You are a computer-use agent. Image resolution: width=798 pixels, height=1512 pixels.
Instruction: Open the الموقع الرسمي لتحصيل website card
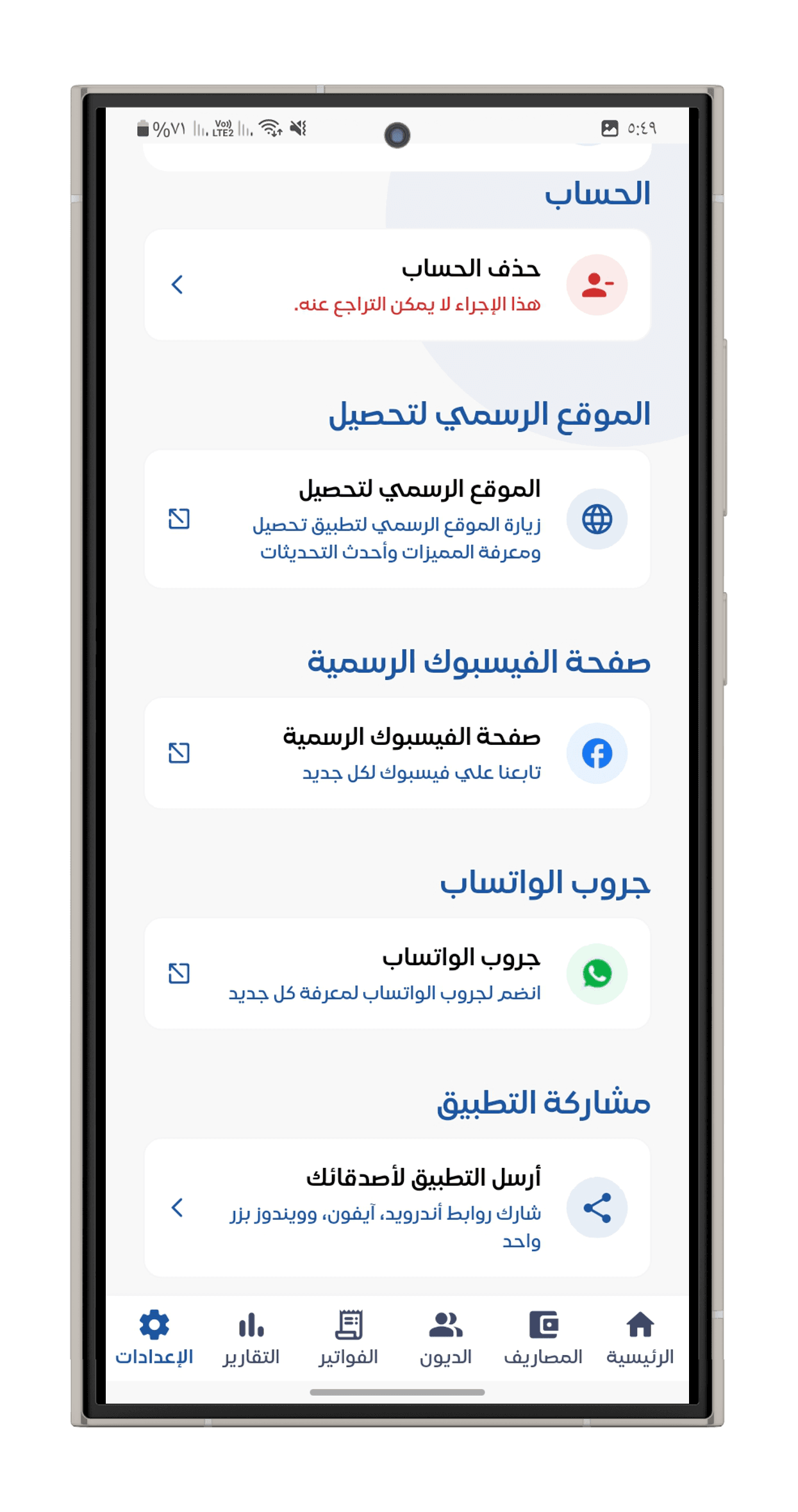pos(397,519)
